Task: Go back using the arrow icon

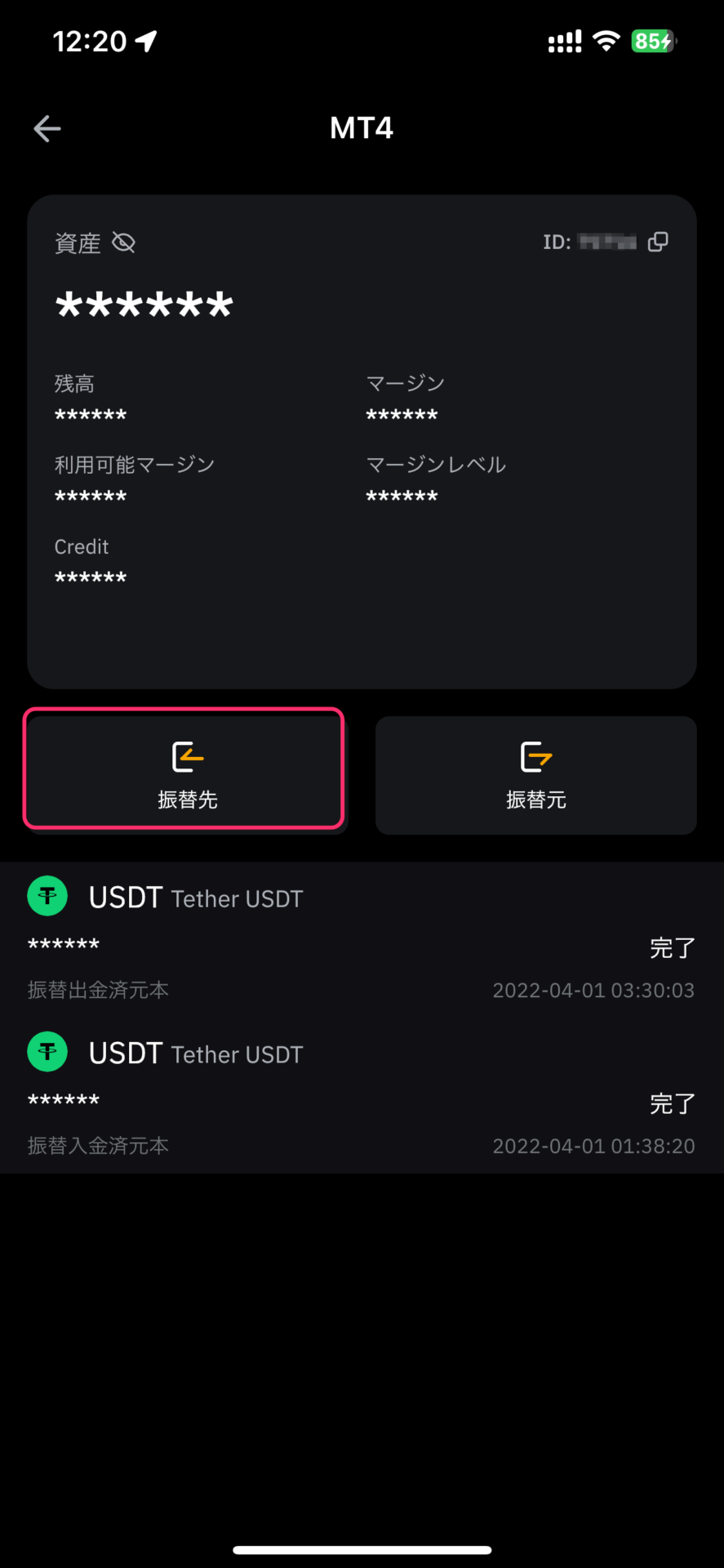Action: (x=47, y=129)
